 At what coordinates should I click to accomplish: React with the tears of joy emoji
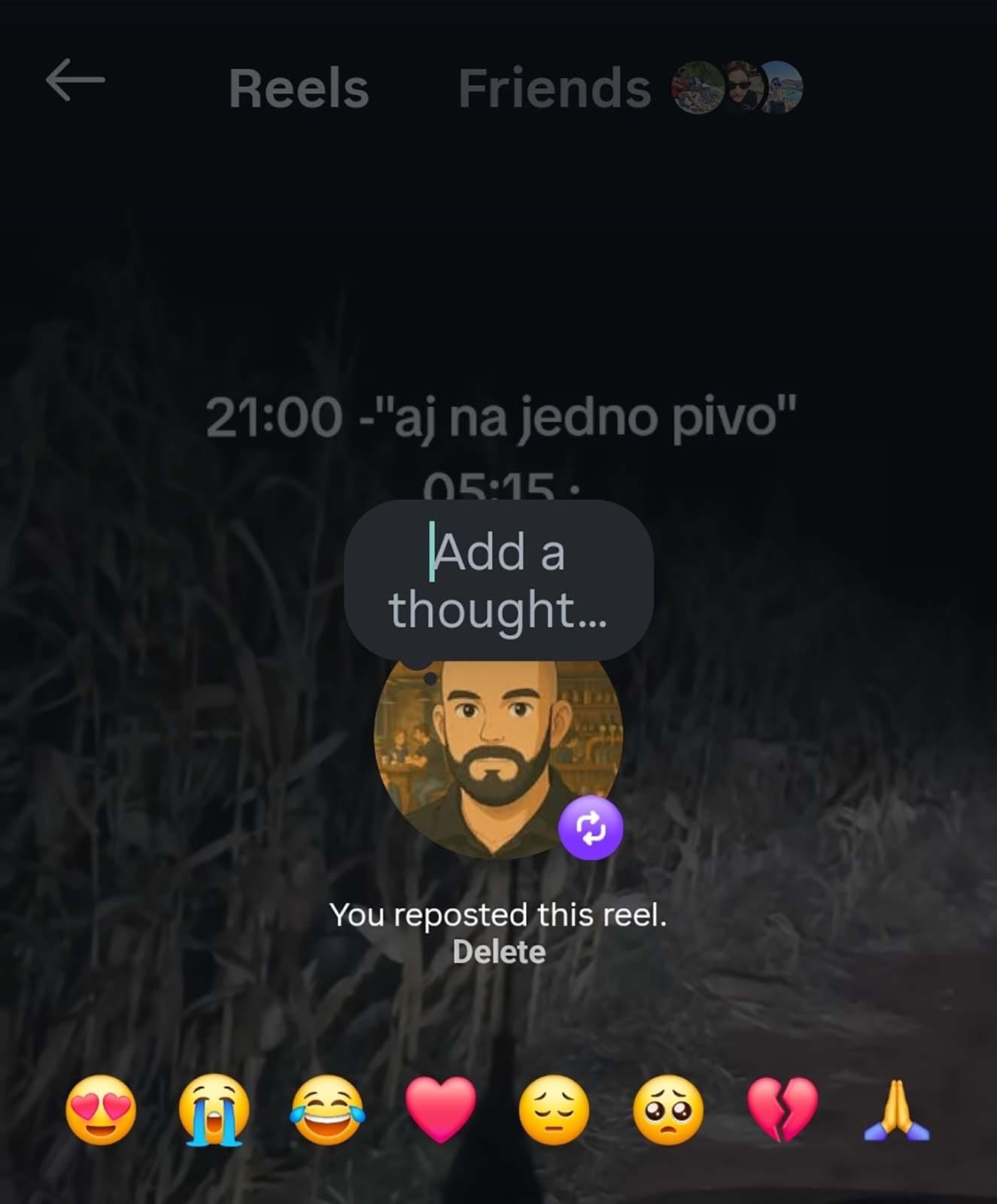click(327, 1110)
